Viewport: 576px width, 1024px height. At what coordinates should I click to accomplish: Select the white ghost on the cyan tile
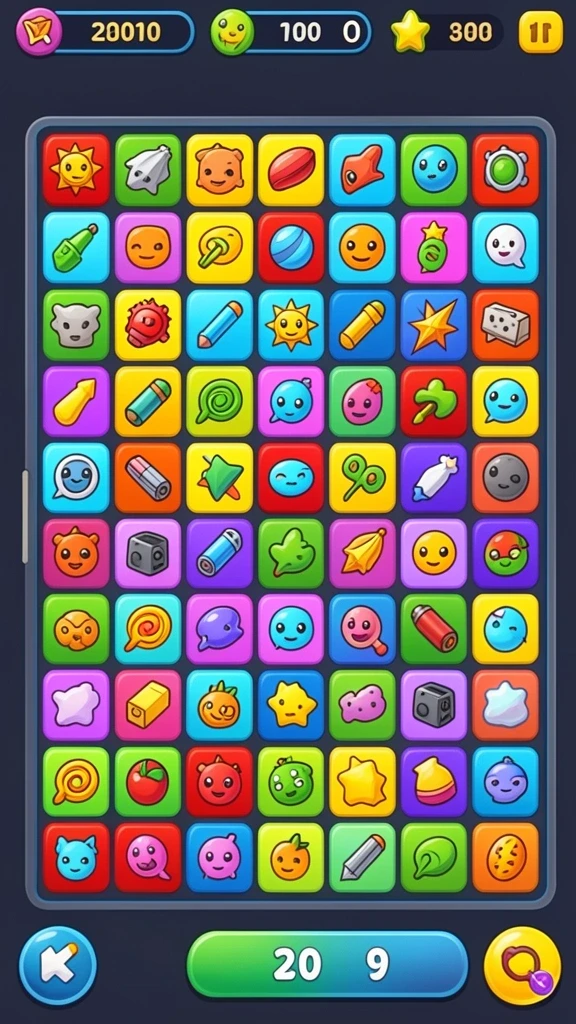click(x=505, y=248)
